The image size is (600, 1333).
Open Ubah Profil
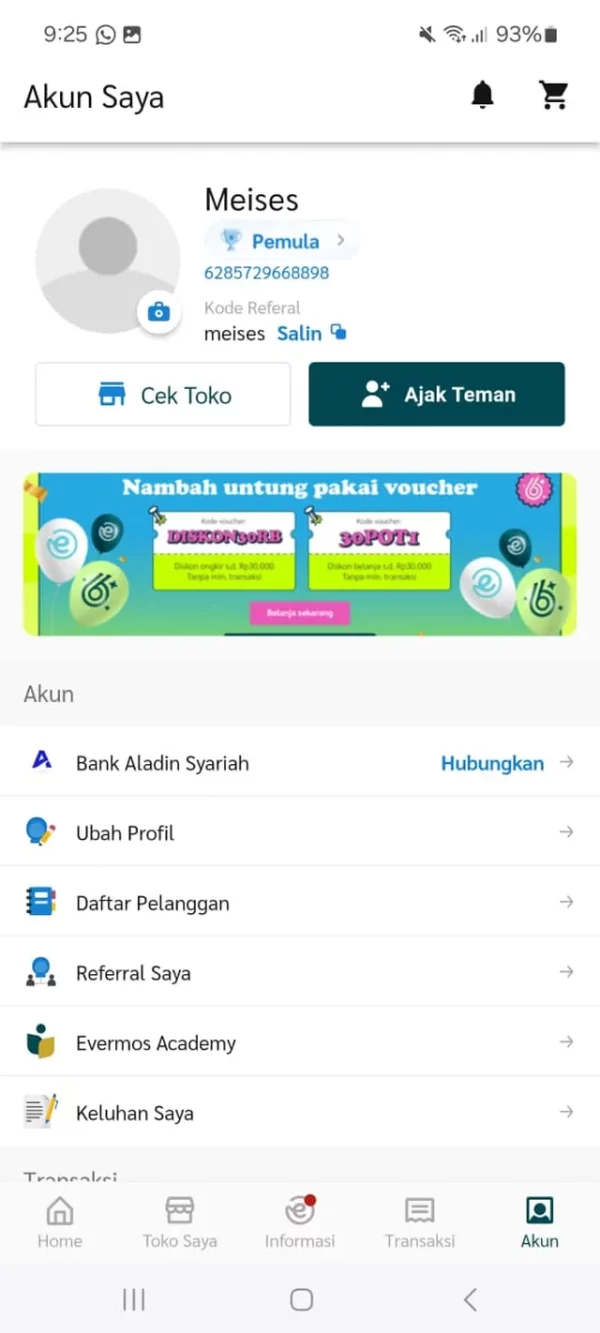click(300, 833)
